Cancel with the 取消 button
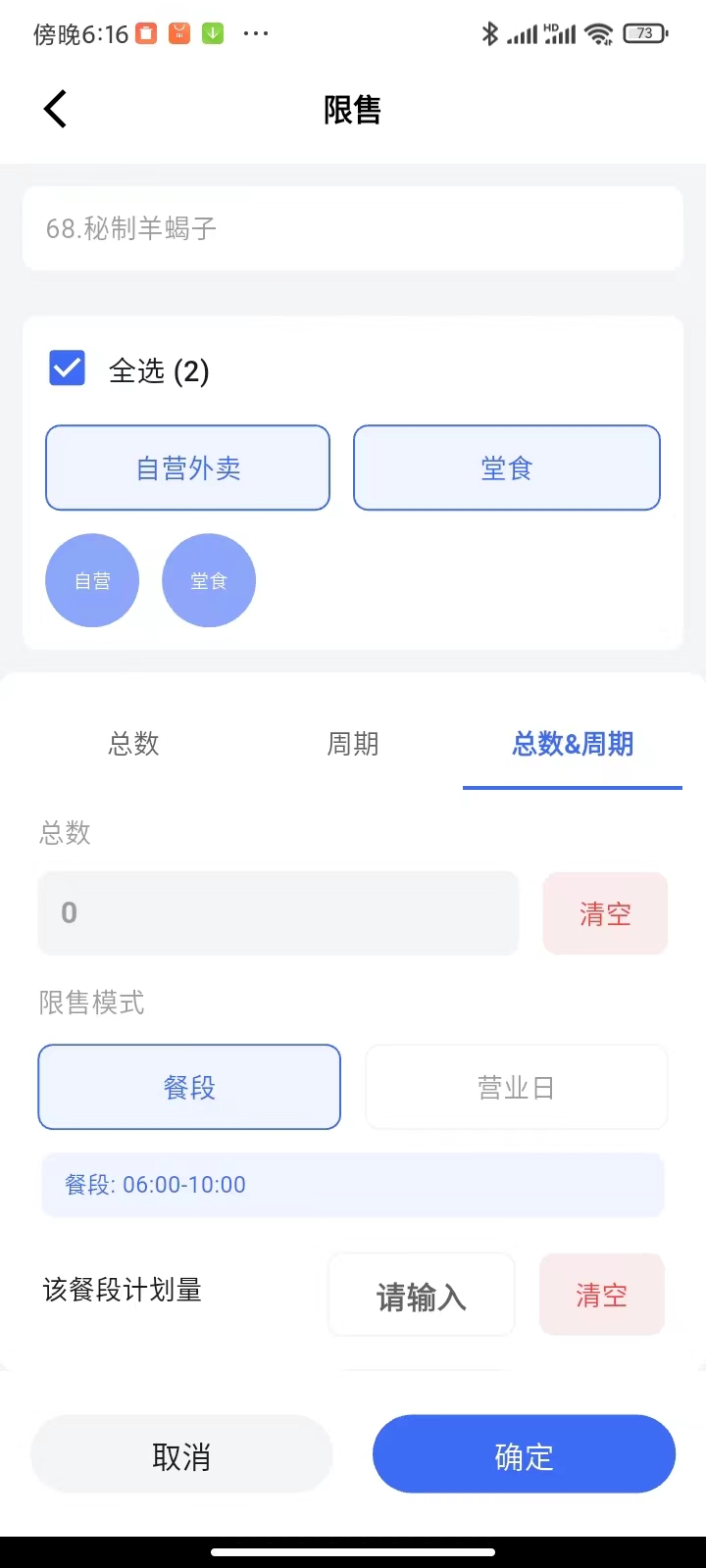The image size is (706, 1568). 181,1455
